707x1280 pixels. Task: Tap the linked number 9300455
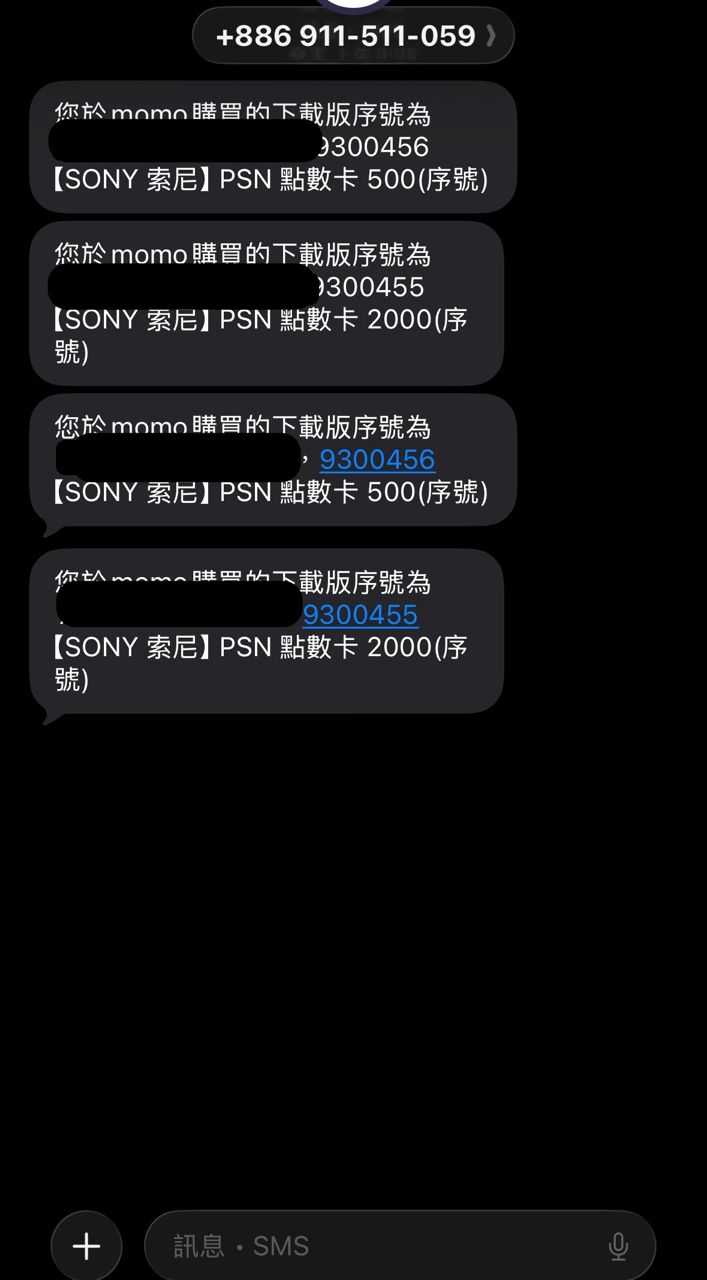[x=360, y=614]
